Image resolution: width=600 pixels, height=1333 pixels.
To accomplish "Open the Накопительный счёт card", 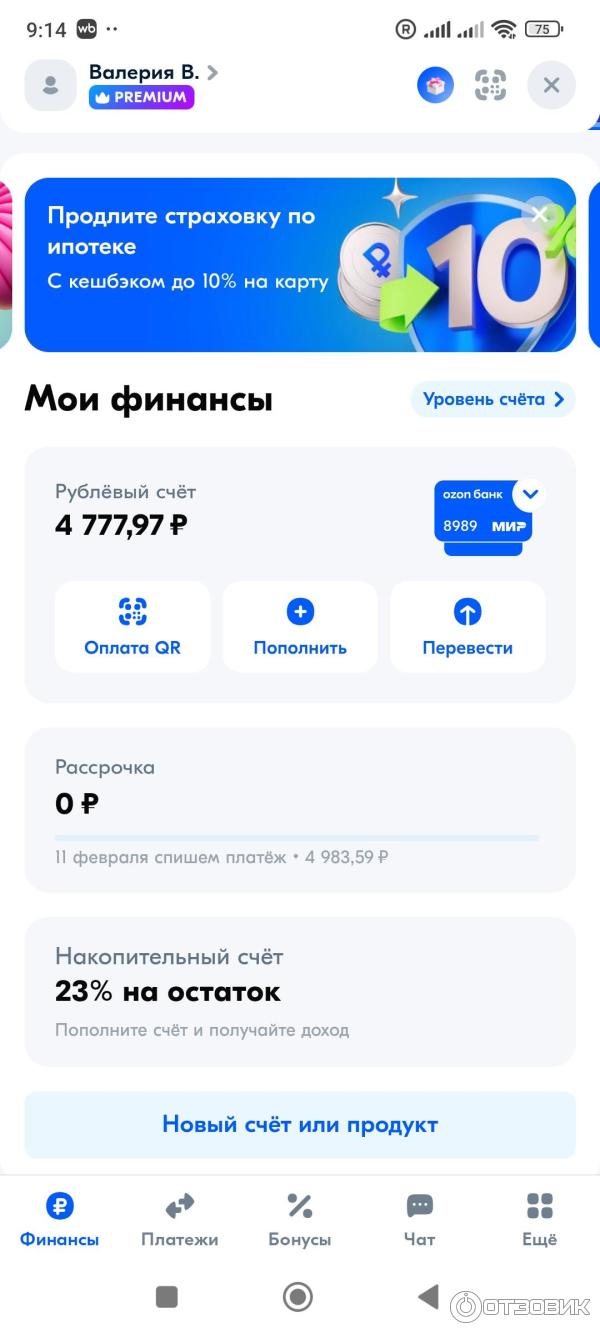I will (300, 991).
